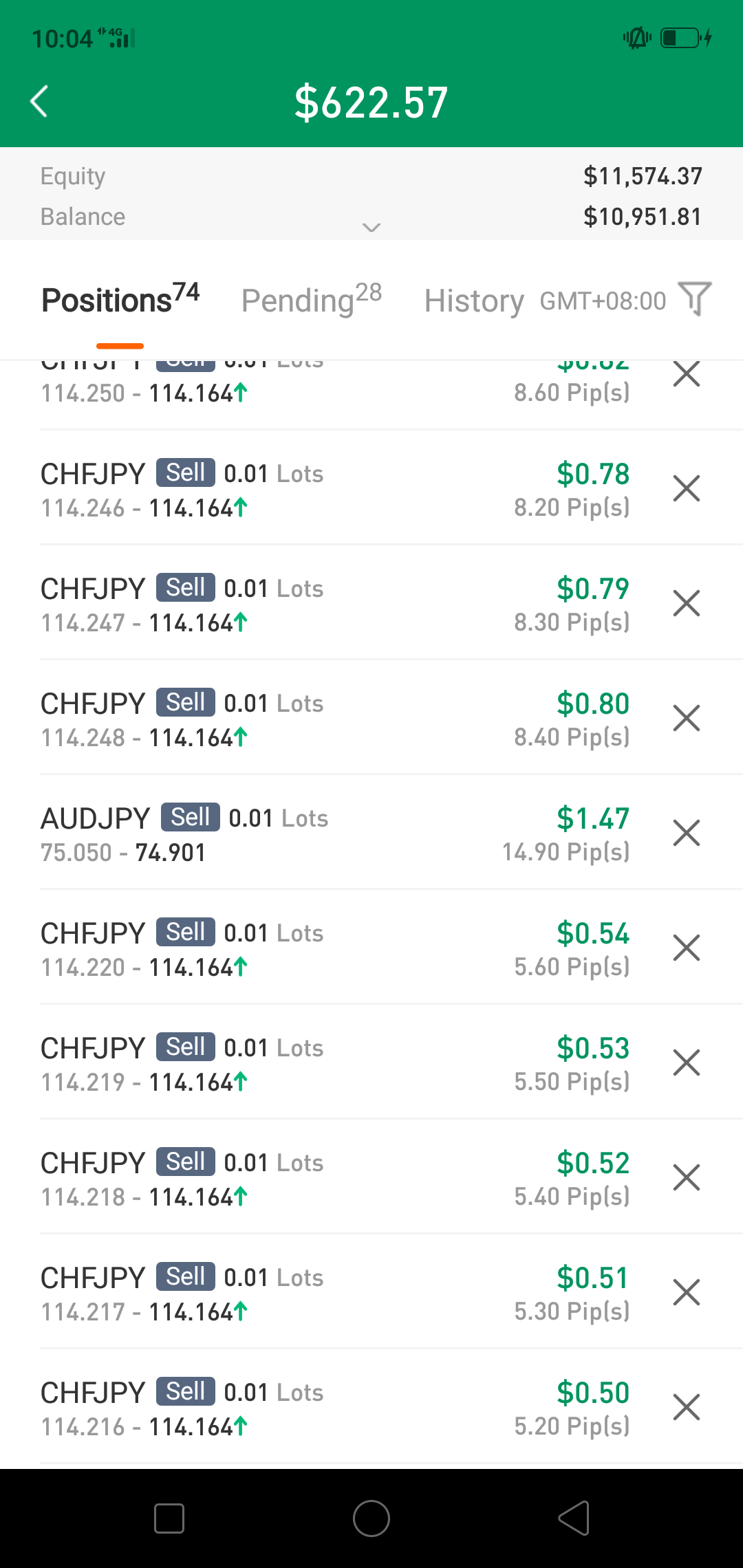
Task: Close the CHFJPY position opened at 114.246
Action: 687,489
